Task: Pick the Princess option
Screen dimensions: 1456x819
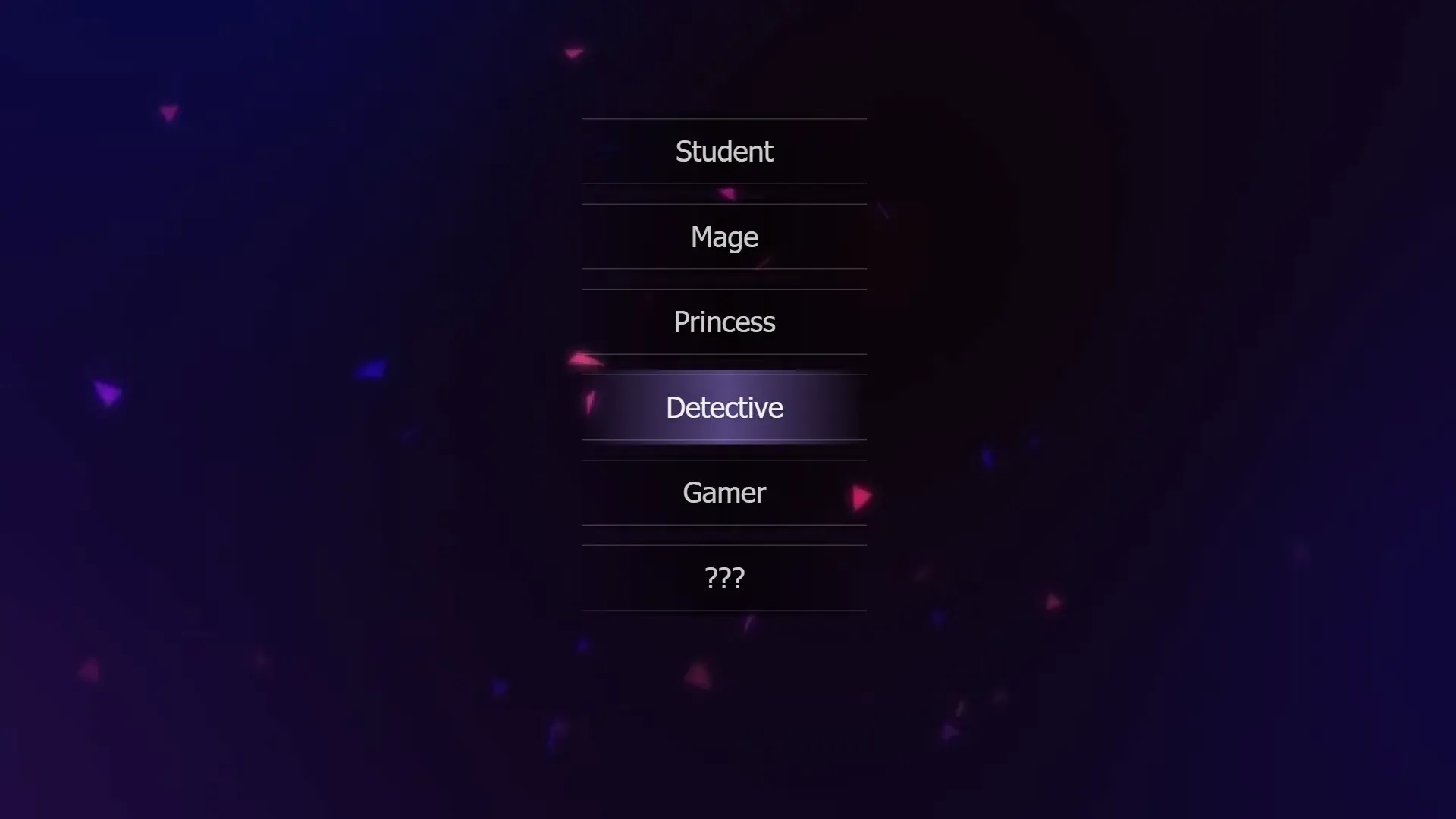Action: [724, 322]
